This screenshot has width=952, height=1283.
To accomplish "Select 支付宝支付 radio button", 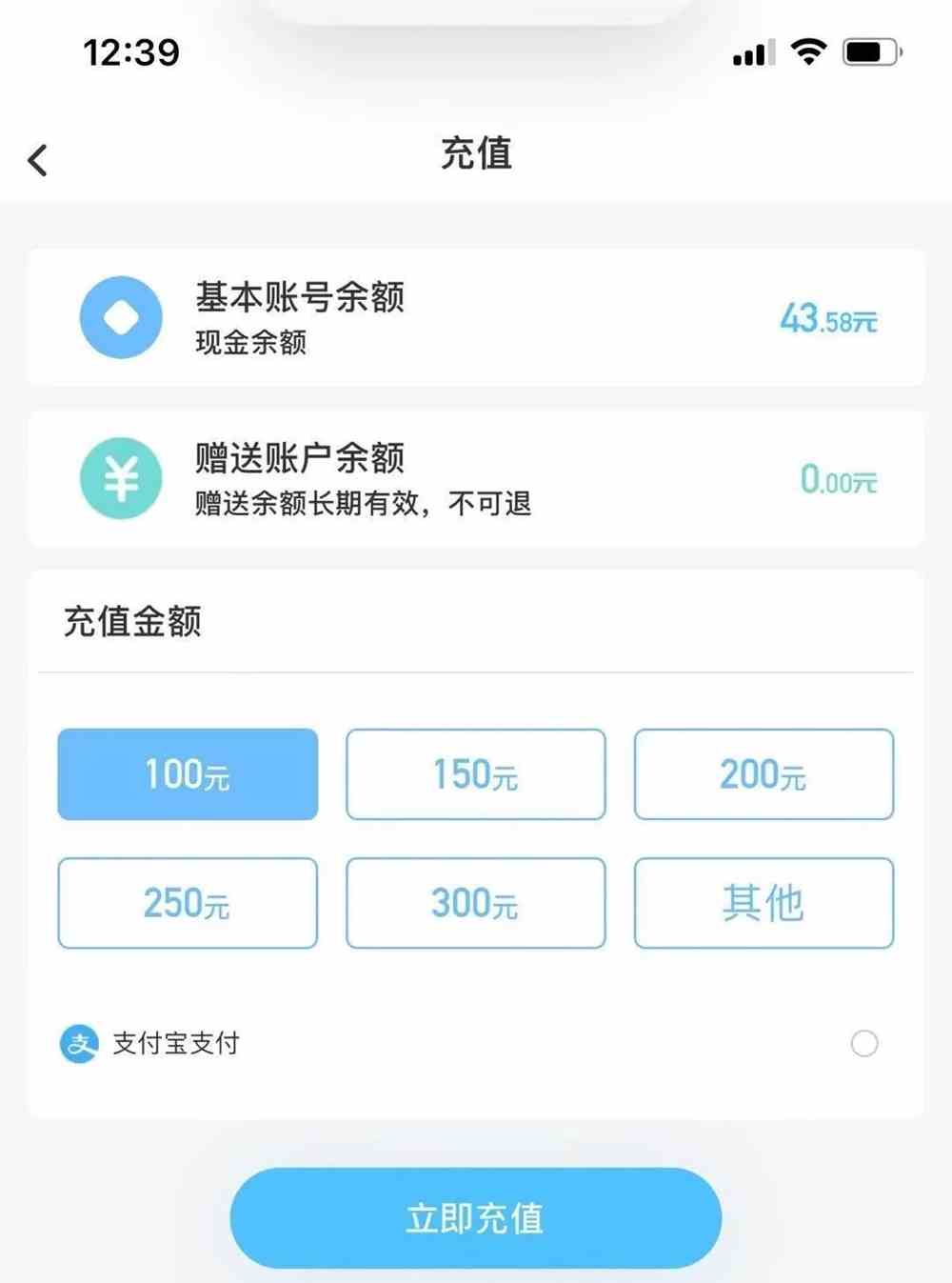I will point(864,1044).
